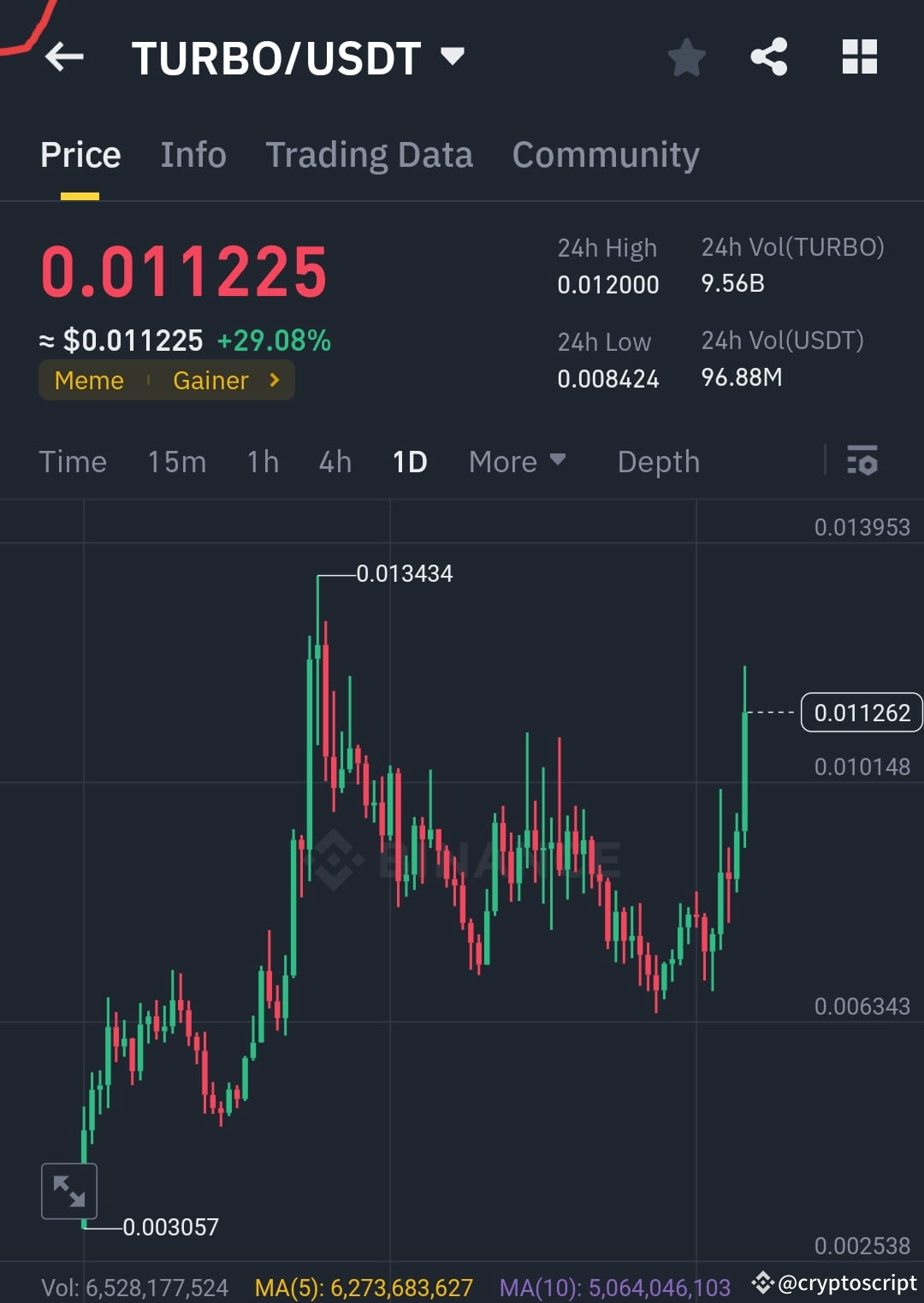Select the 0.011262 current price label

pos(861,712)
